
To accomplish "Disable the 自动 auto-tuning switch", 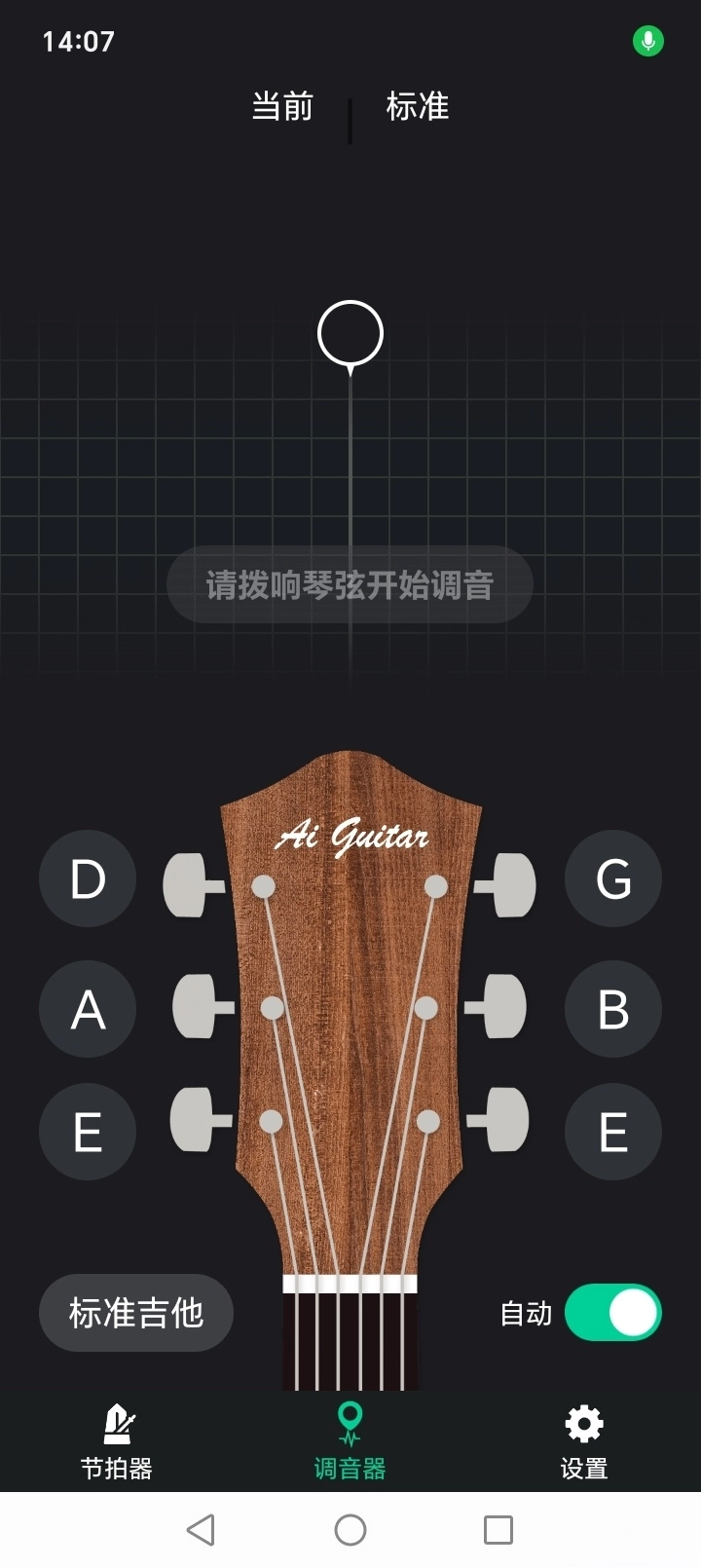I will pos(612,1313).
